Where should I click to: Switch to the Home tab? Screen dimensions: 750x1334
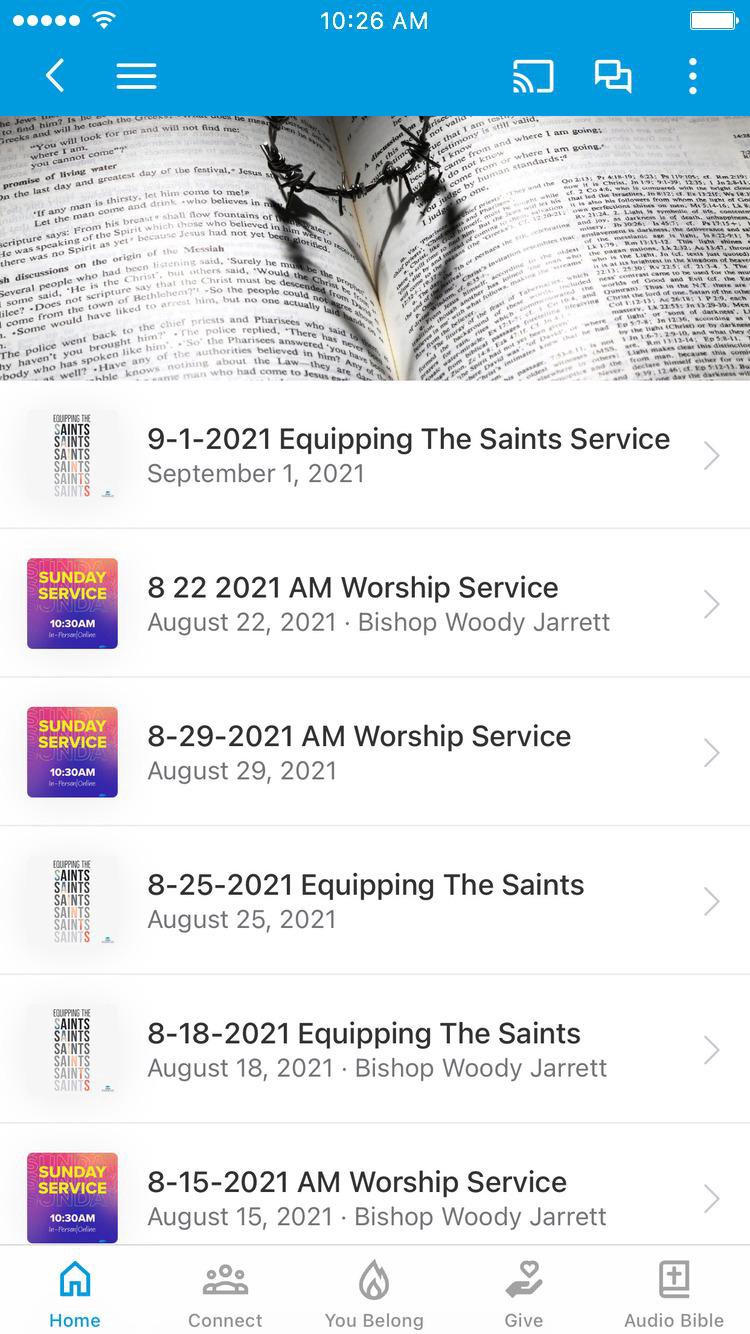point(75,1294)
